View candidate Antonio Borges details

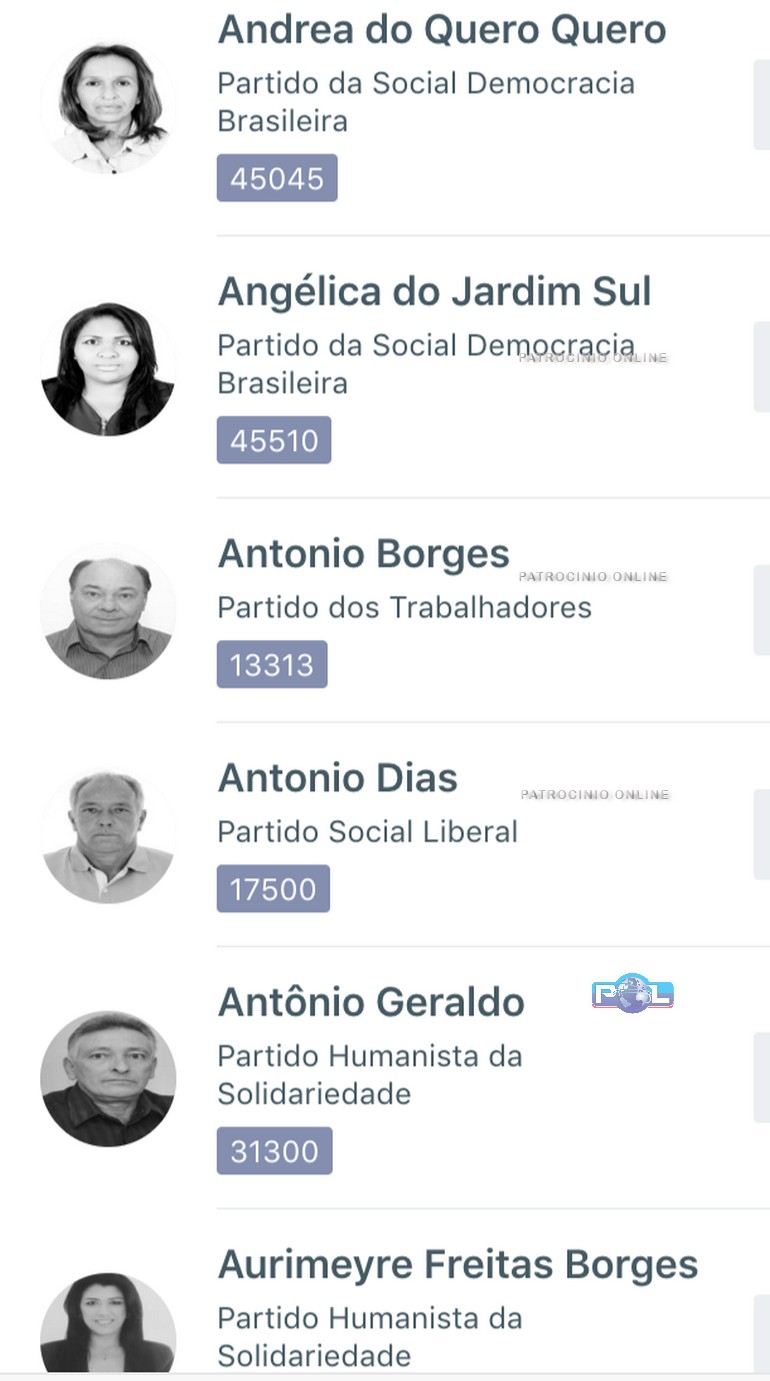click(364, 554)
